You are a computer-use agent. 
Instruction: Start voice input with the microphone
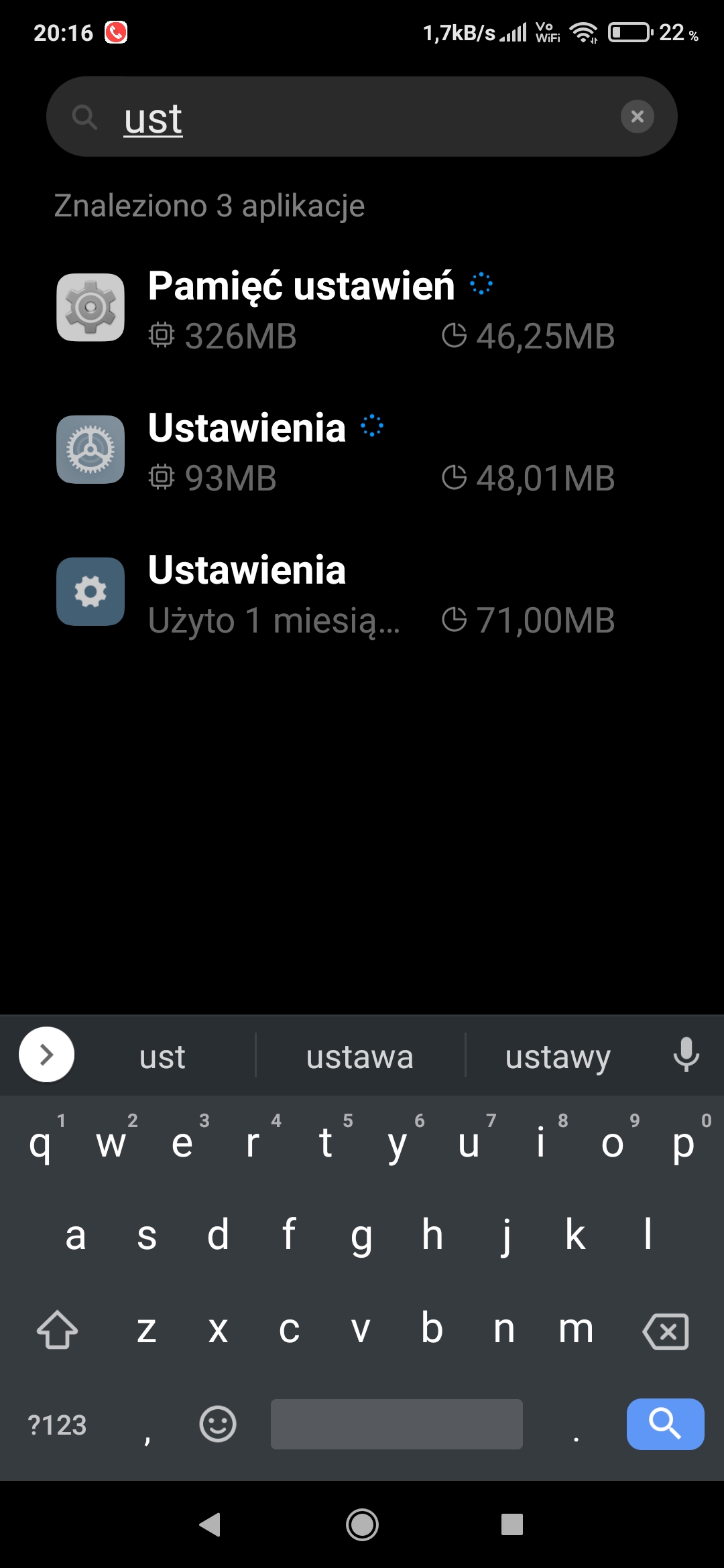click(x=686, y=1055)
